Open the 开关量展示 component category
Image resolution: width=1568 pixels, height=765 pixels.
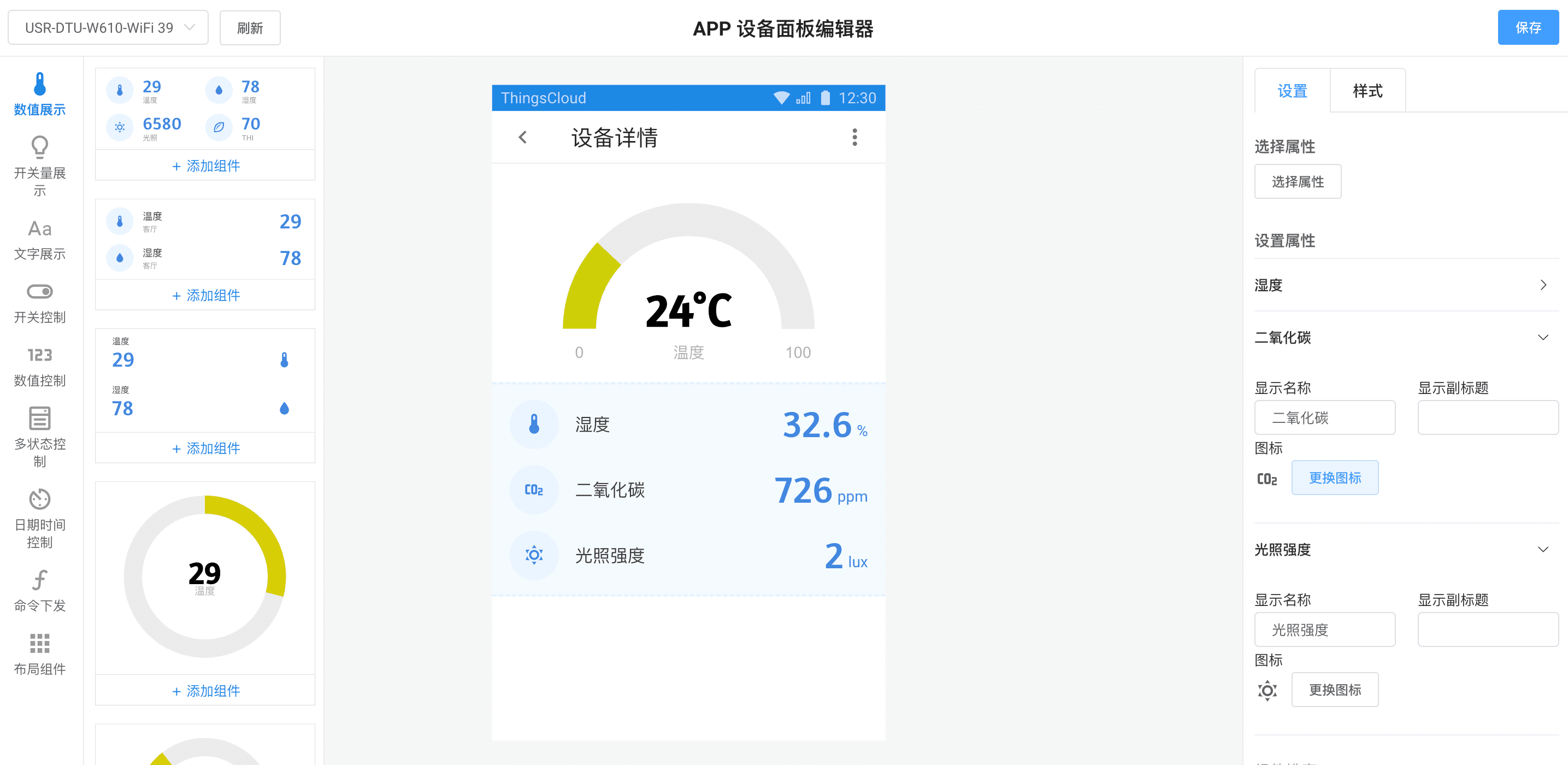pos(39,166)
